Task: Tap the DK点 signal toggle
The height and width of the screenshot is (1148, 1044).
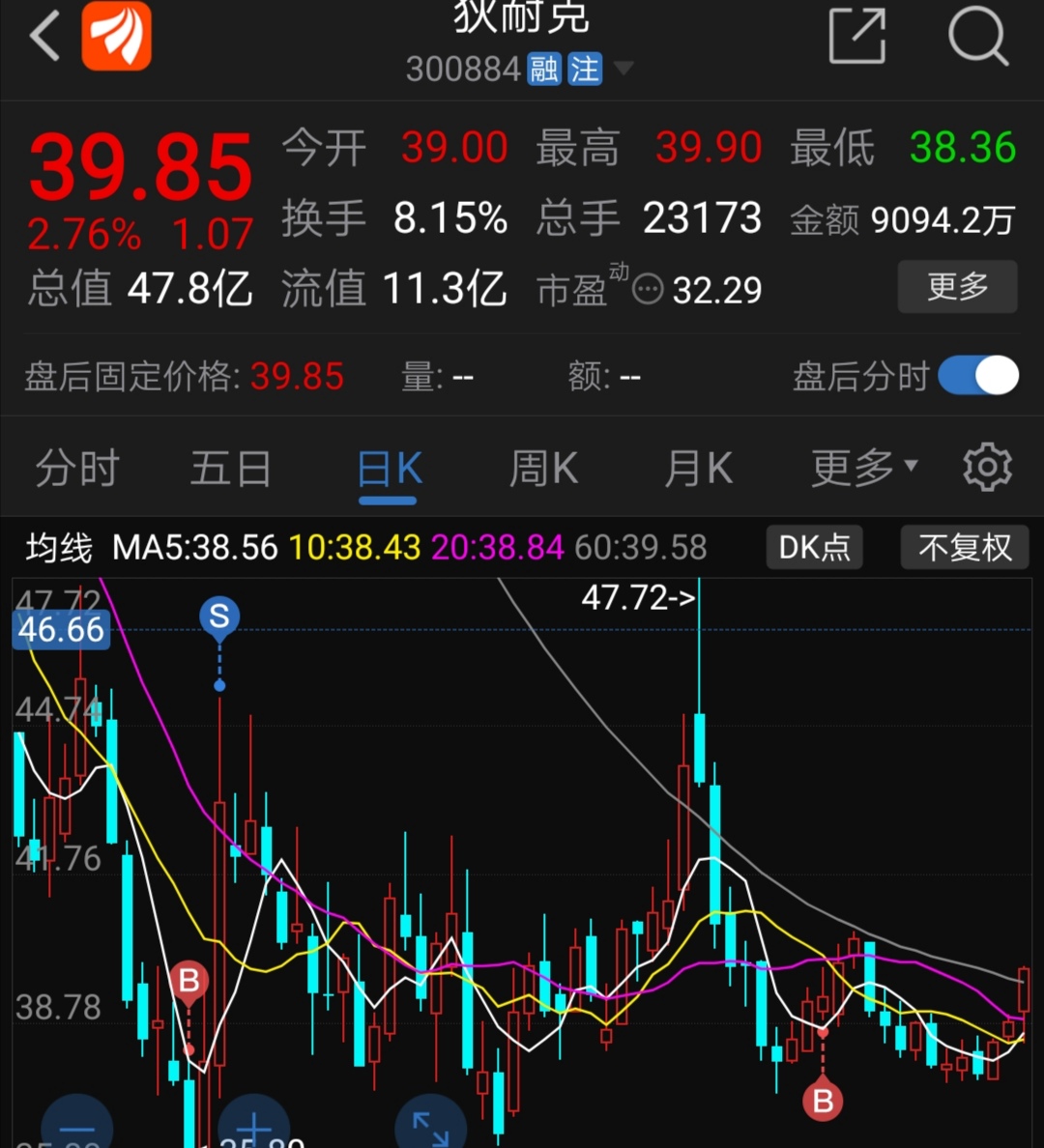Action: (814, 547)
